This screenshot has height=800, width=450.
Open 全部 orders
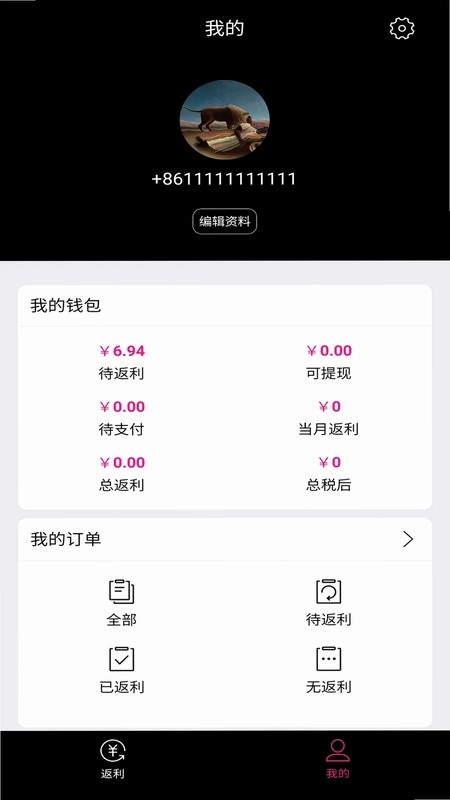coord(121,603)
